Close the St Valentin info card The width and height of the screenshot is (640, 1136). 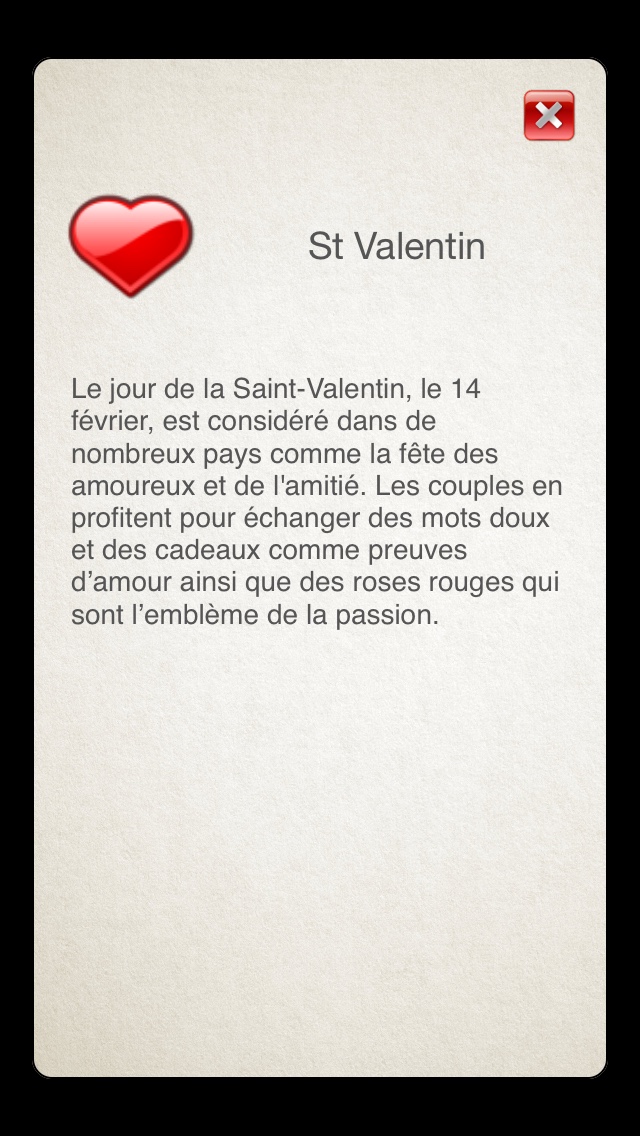click(549, 116)
